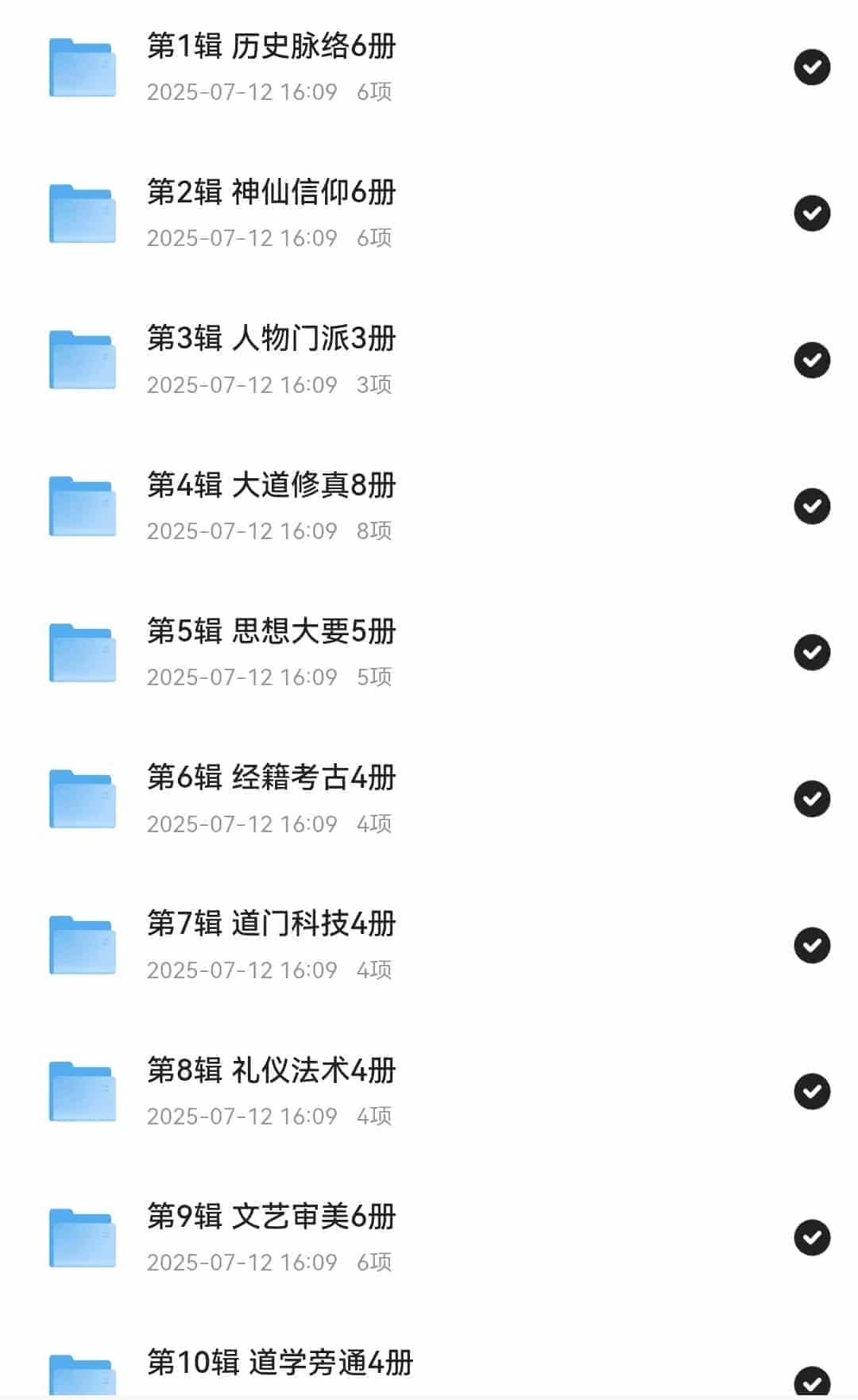
Task: Click the date under 第4辑 大道修真8册
Action: 242,530
